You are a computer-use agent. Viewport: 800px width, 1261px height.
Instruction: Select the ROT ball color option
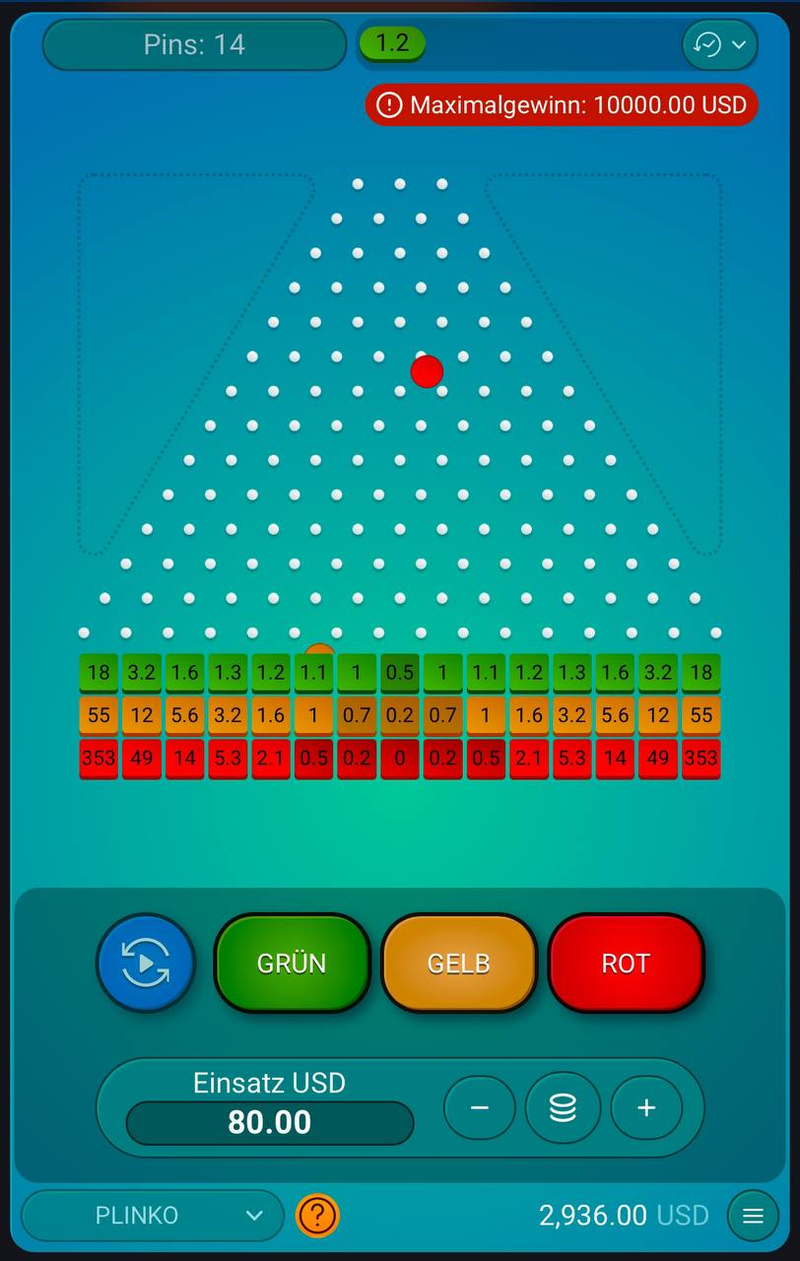pos(626,962)
